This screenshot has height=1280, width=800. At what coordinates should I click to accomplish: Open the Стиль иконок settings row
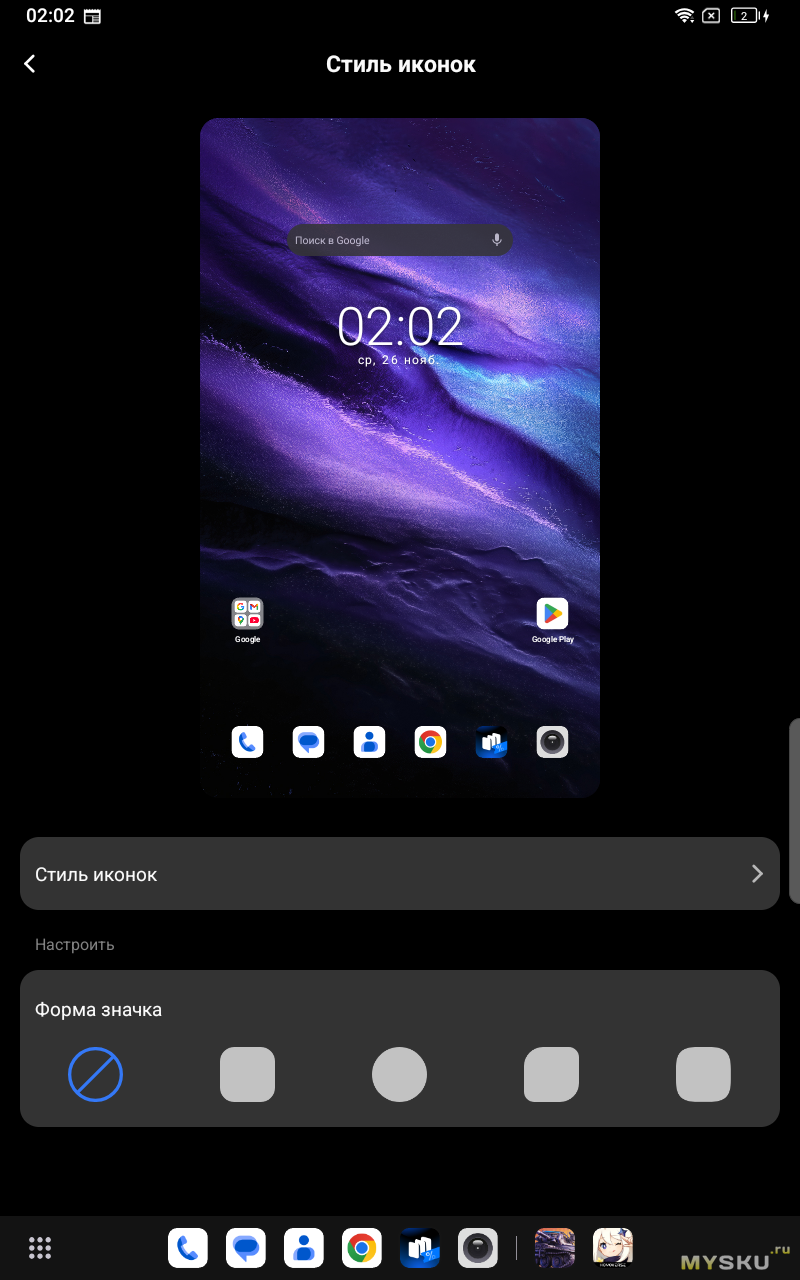point(400,874)
